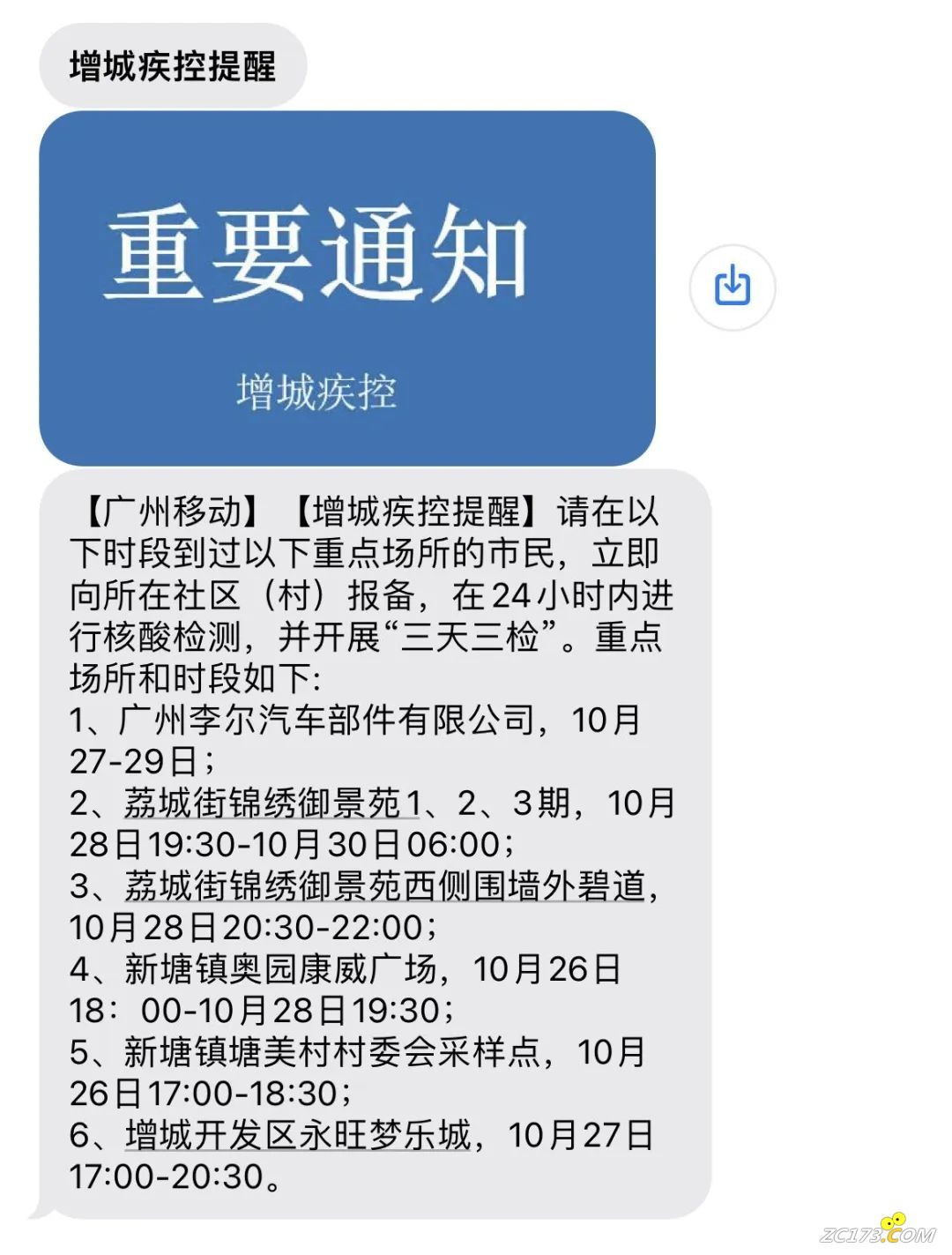Screen dimensions: 952x1255
Task: Open the 重要通知 image from 增城疾控
Action: [x=346, y=288]
